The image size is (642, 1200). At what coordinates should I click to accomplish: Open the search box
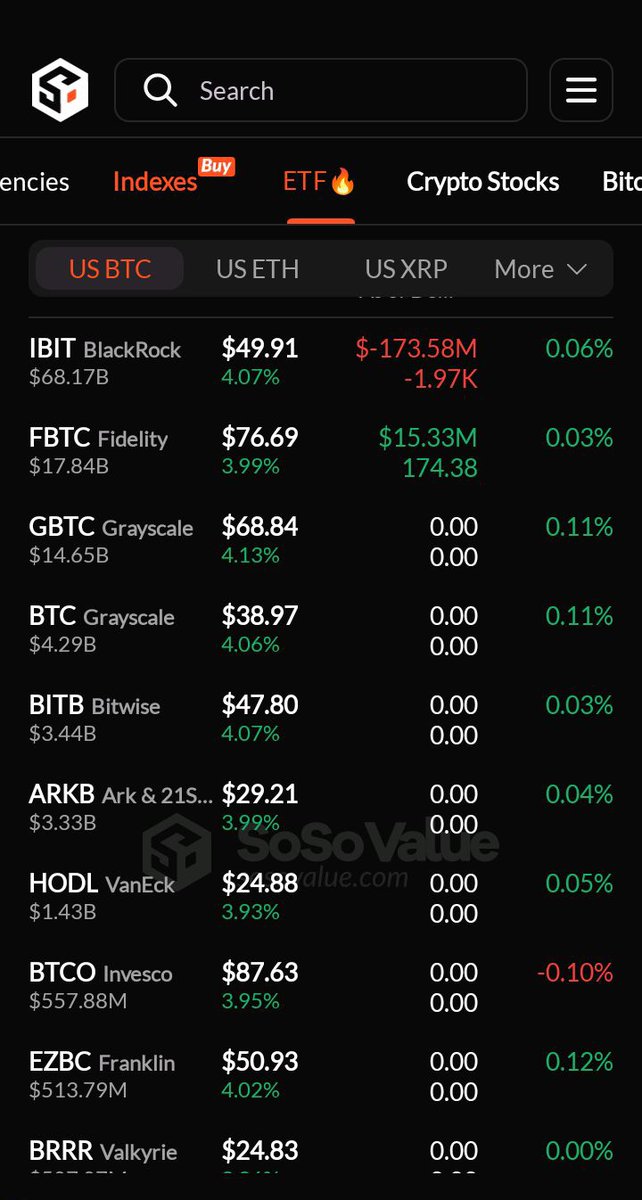321,90
